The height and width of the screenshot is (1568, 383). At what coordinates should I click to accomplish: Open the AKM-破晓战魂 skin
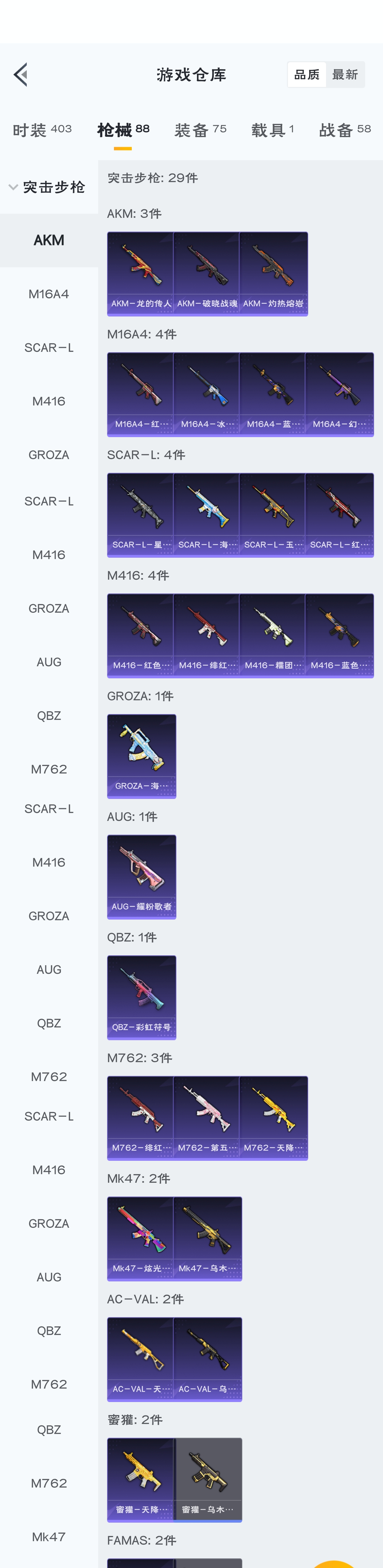pos(207,273)
